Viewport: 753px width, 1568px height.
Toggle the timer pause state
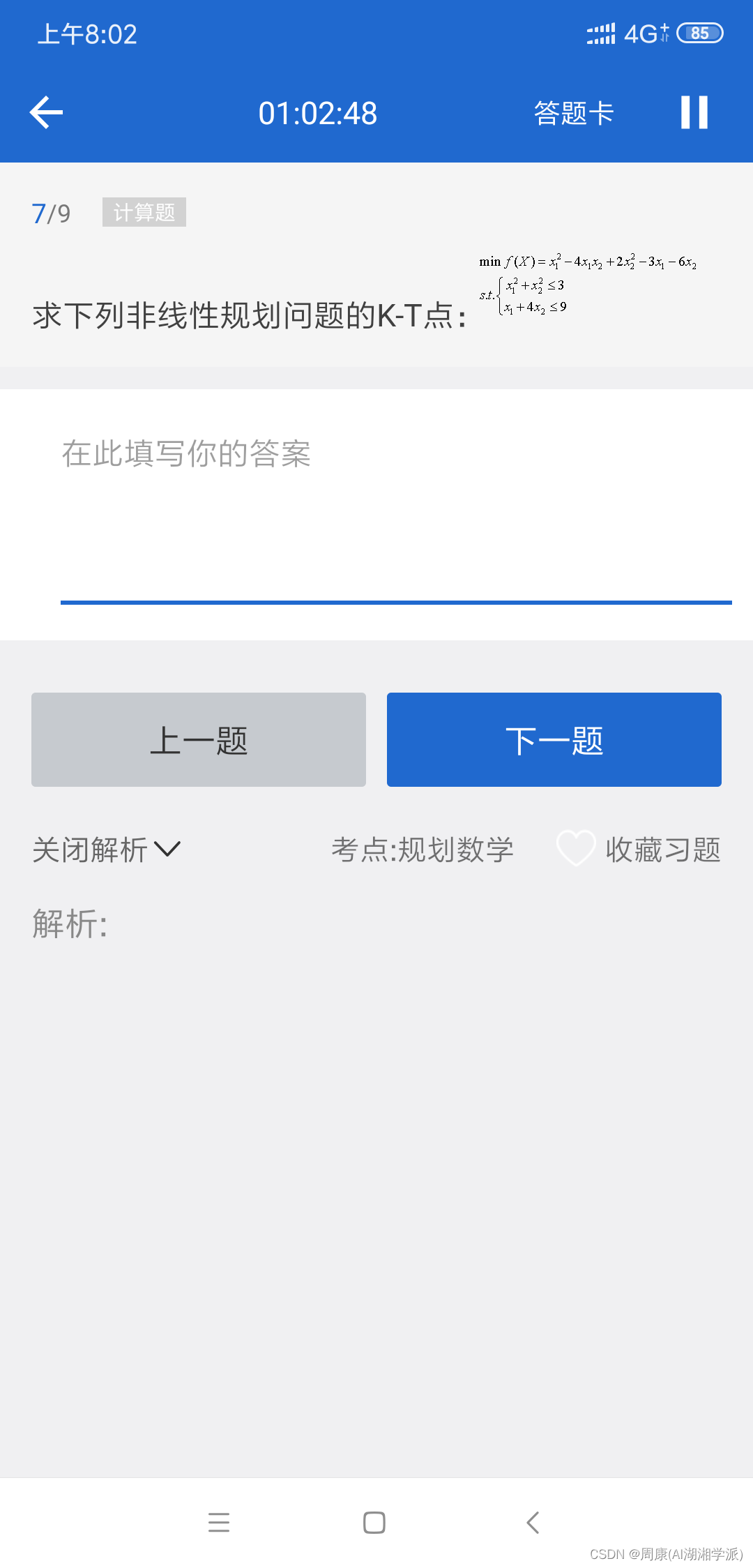coord(693,112)
